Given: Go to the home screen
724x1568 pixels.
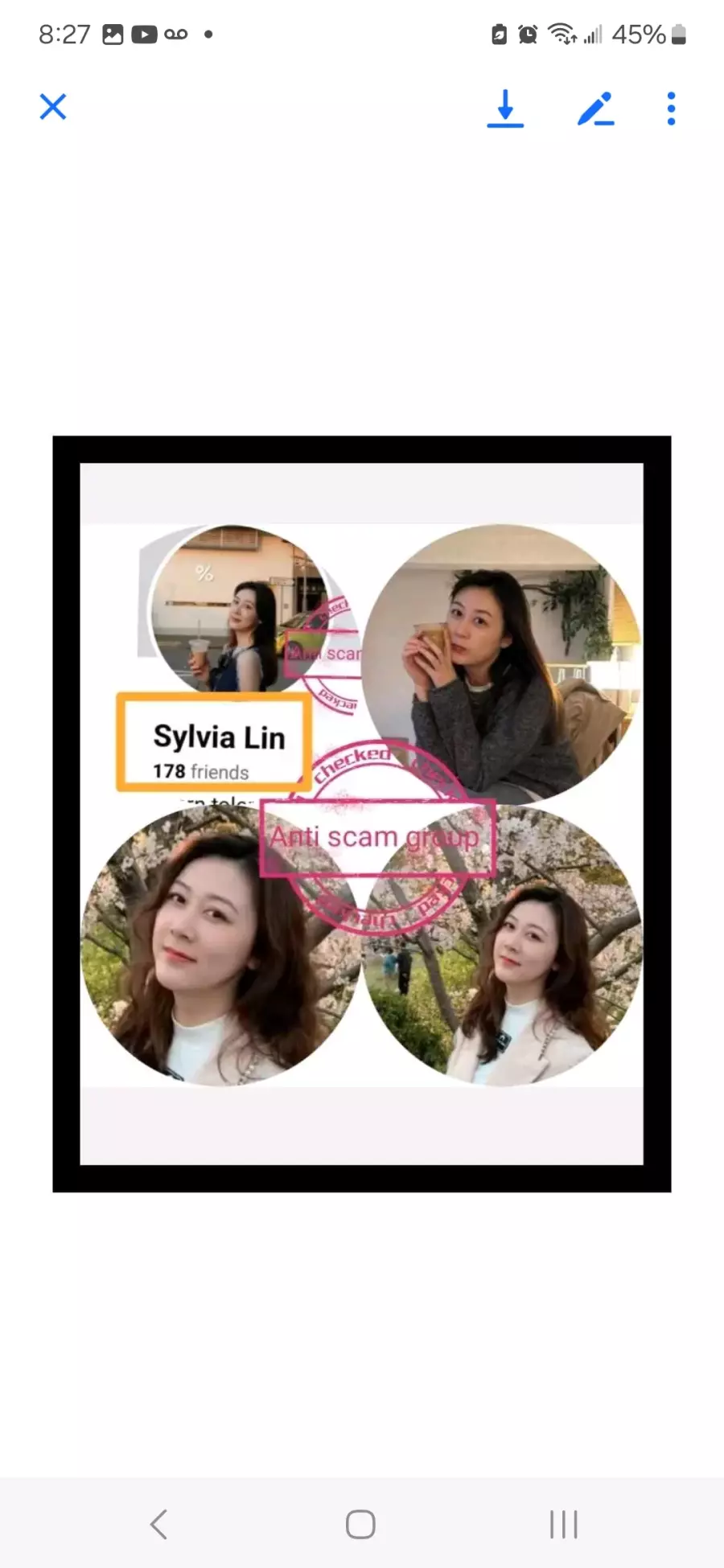Looking at the screenshot, I should [x=360, y=1524].
